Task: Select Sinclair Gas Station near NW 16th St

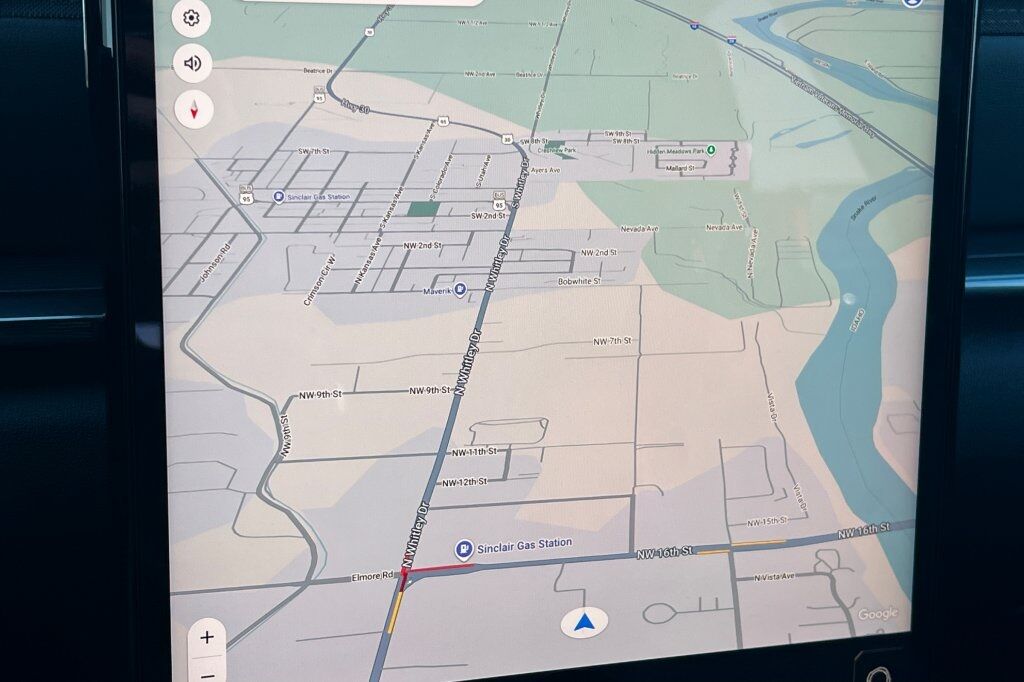Action: click(465, 549)
